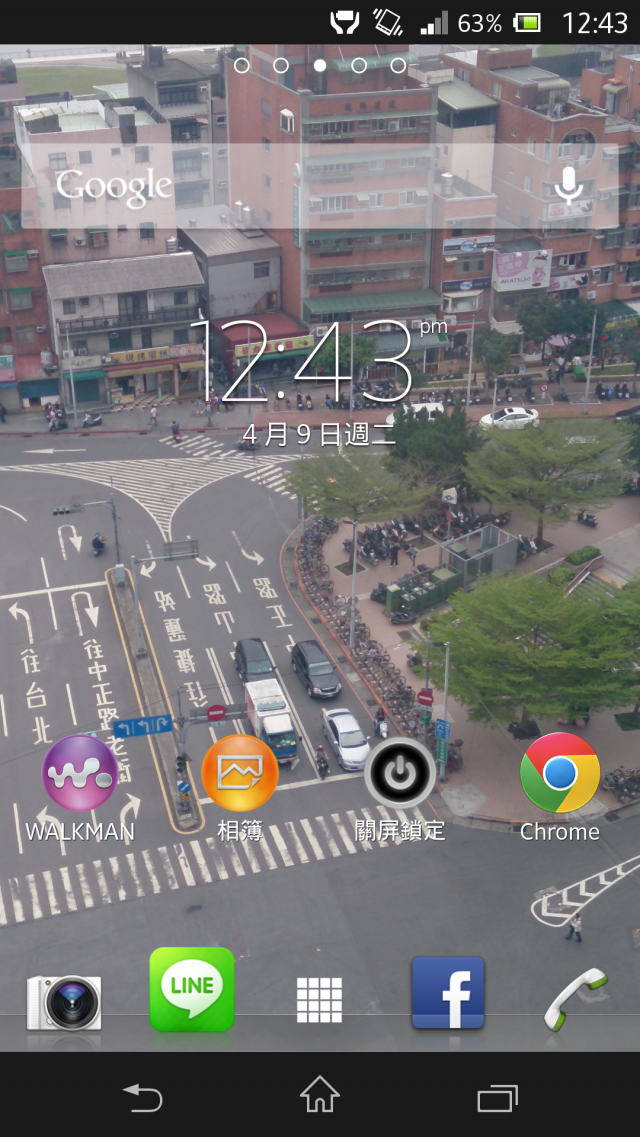Open the Google search widget

115,186
